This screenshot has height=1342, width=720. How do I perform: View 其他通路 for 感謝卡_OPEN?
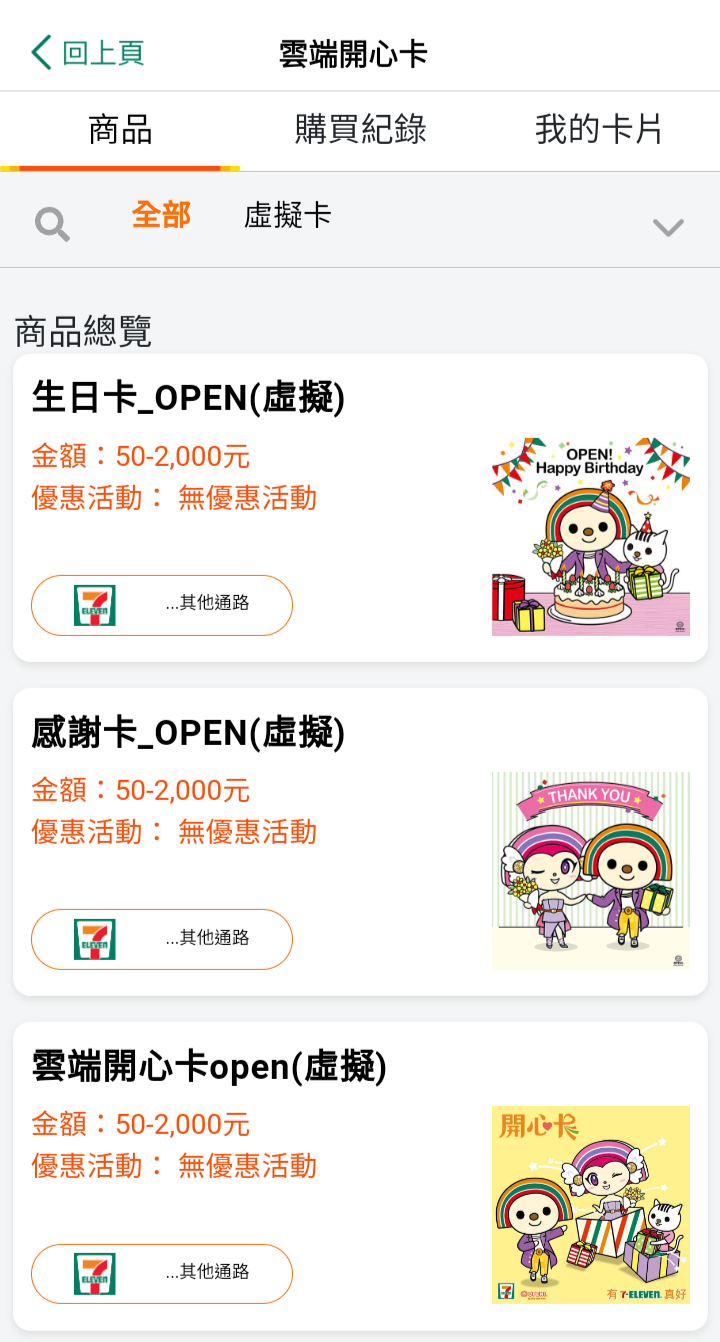pos(162,939)
